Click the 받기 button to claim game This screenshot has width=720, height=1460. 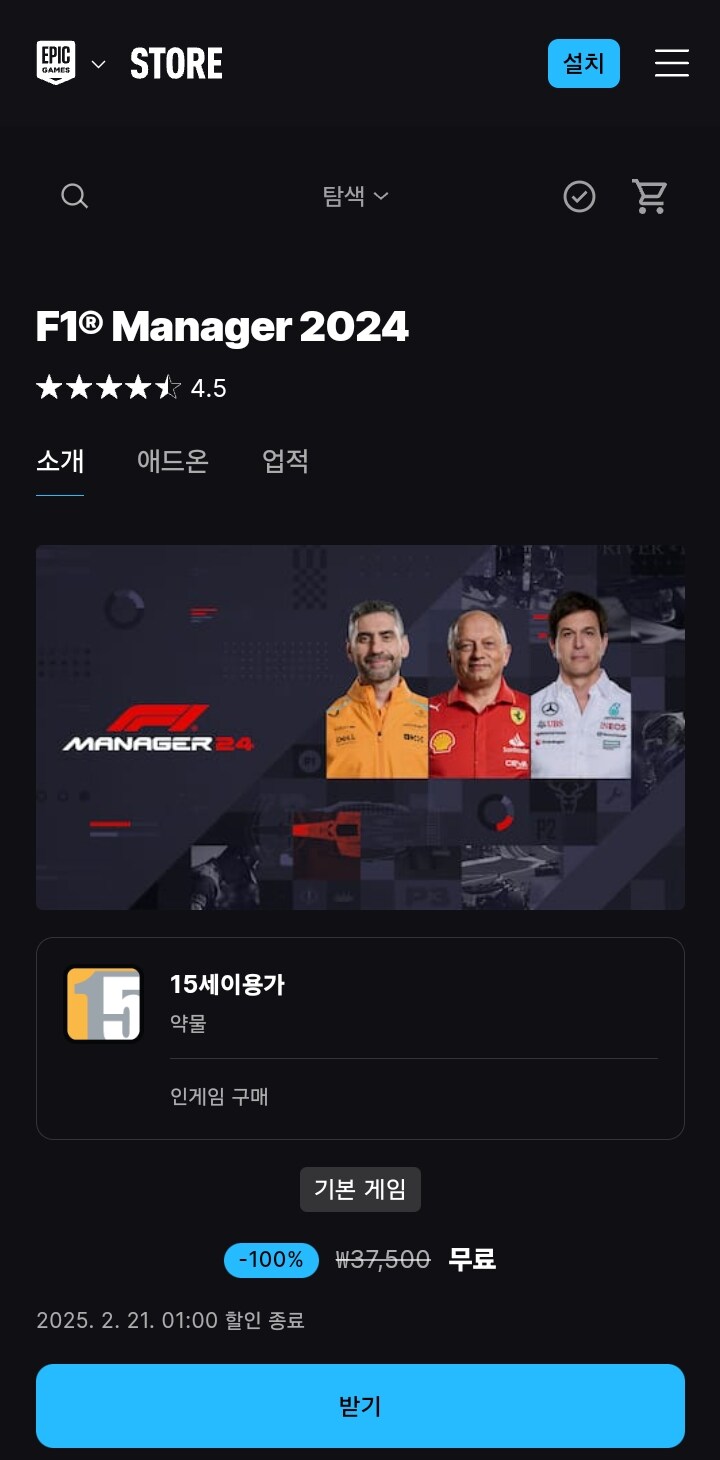(360, 1405)
